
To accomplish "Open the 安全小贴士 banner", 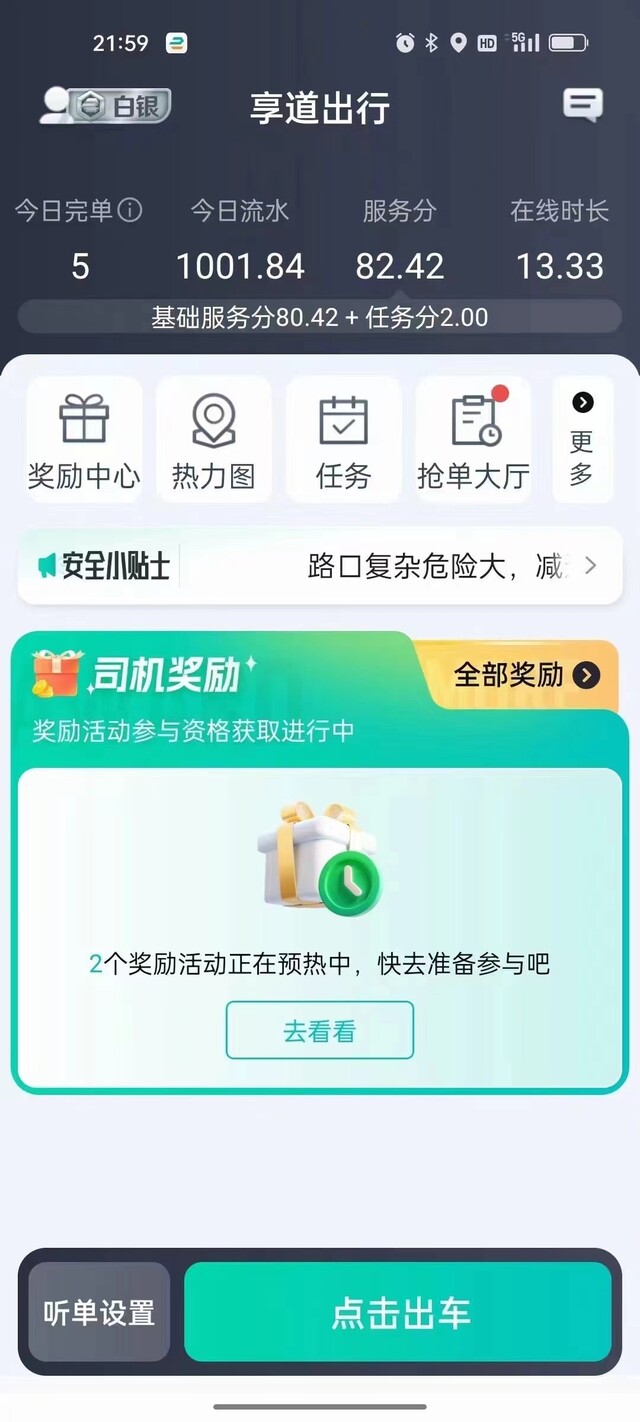I will coord(320,566).
